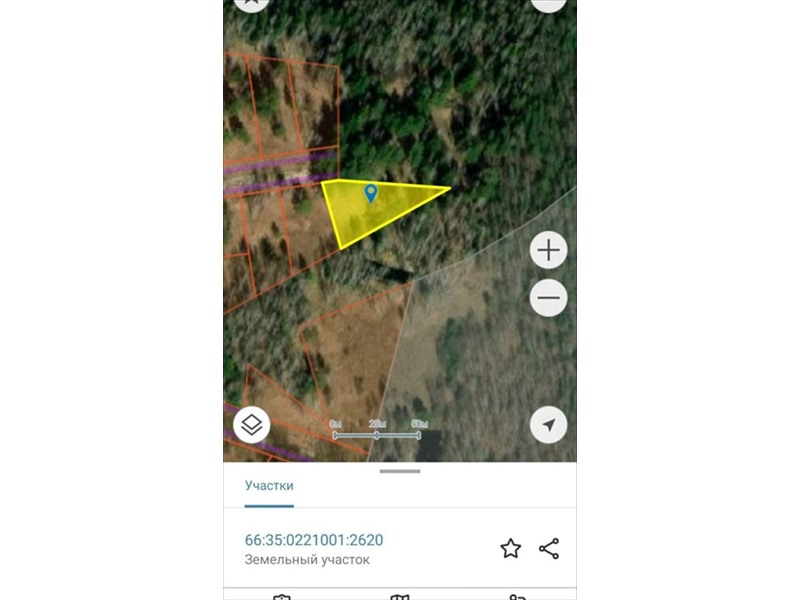Switch to the Участки tab
Screen dimensions: 800x600
coord(269,486)
